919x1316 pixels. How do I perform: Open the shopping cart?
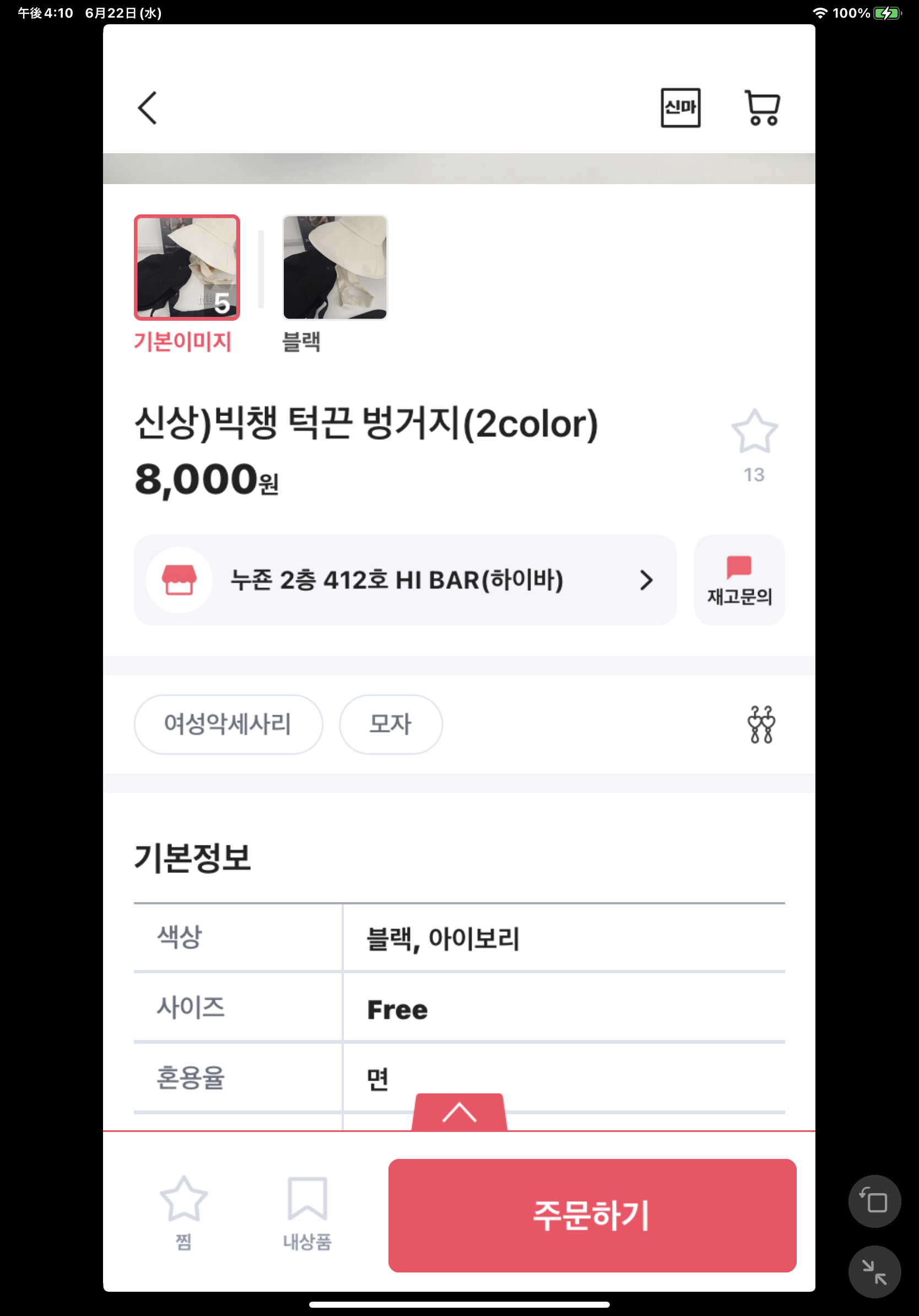pyautogui.click(x=762, y=108)
